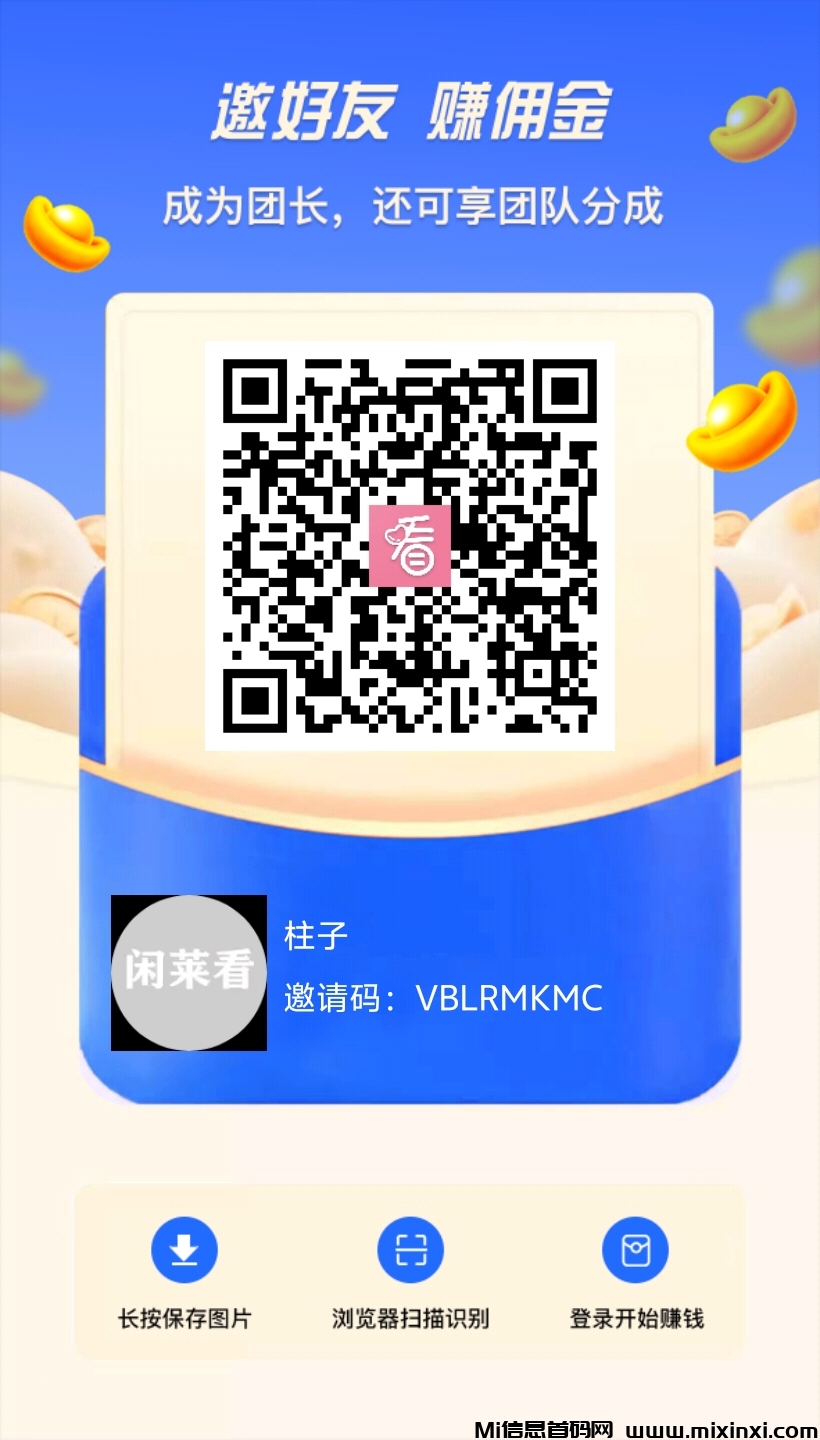Tap the 长按保存图片 label
Viewport: 820px width, 1440px height.
click(185, 1317)
